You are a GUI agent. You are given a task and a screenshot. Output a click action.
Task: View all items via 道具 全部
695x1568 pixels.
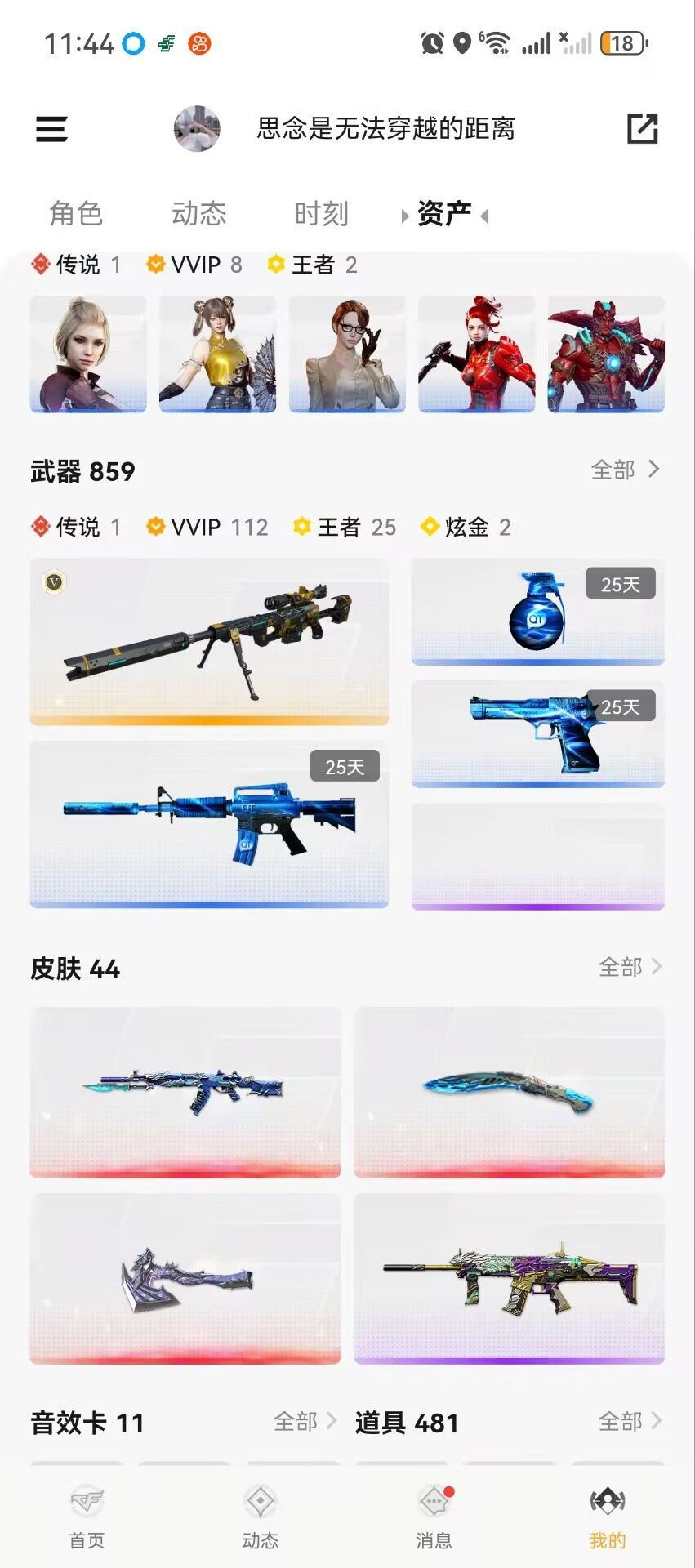tap(630, 1422)
